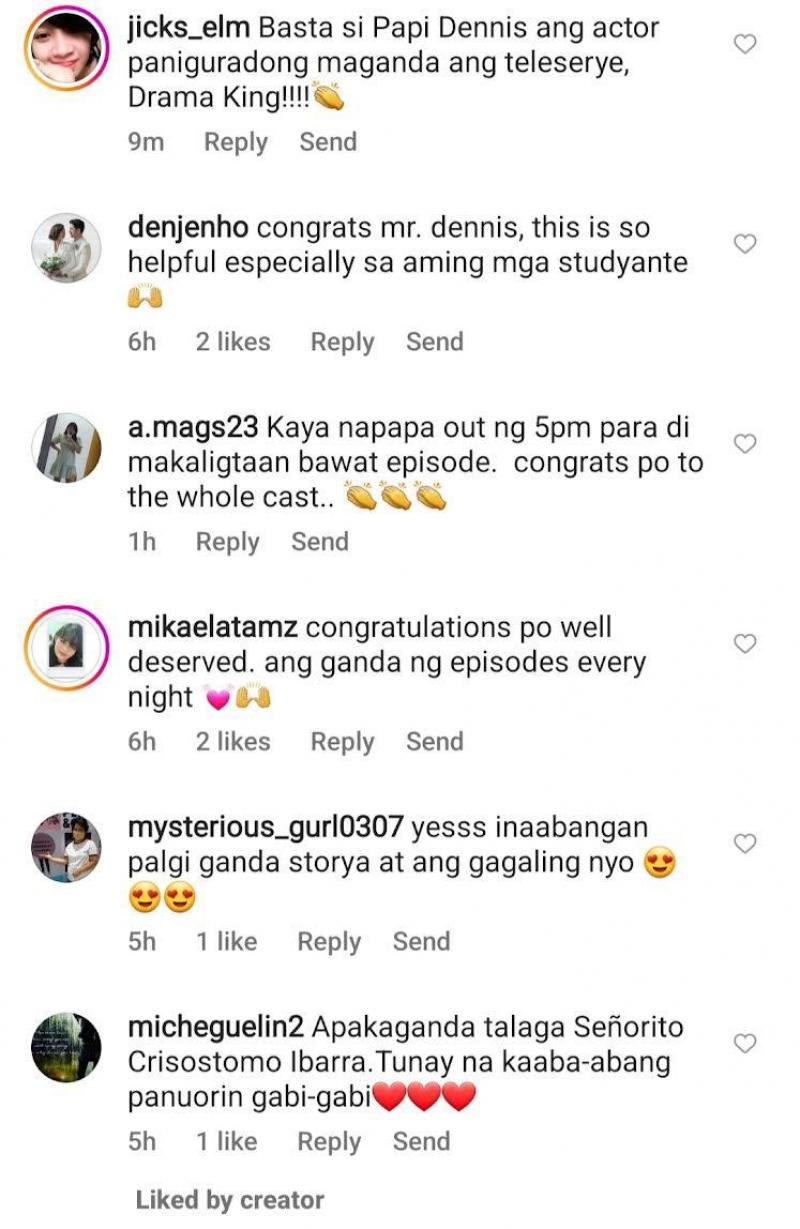This screenshot has height=1229, width=800.
Task: Open jicks_elm's profile picture
Action: pos(66,48)
